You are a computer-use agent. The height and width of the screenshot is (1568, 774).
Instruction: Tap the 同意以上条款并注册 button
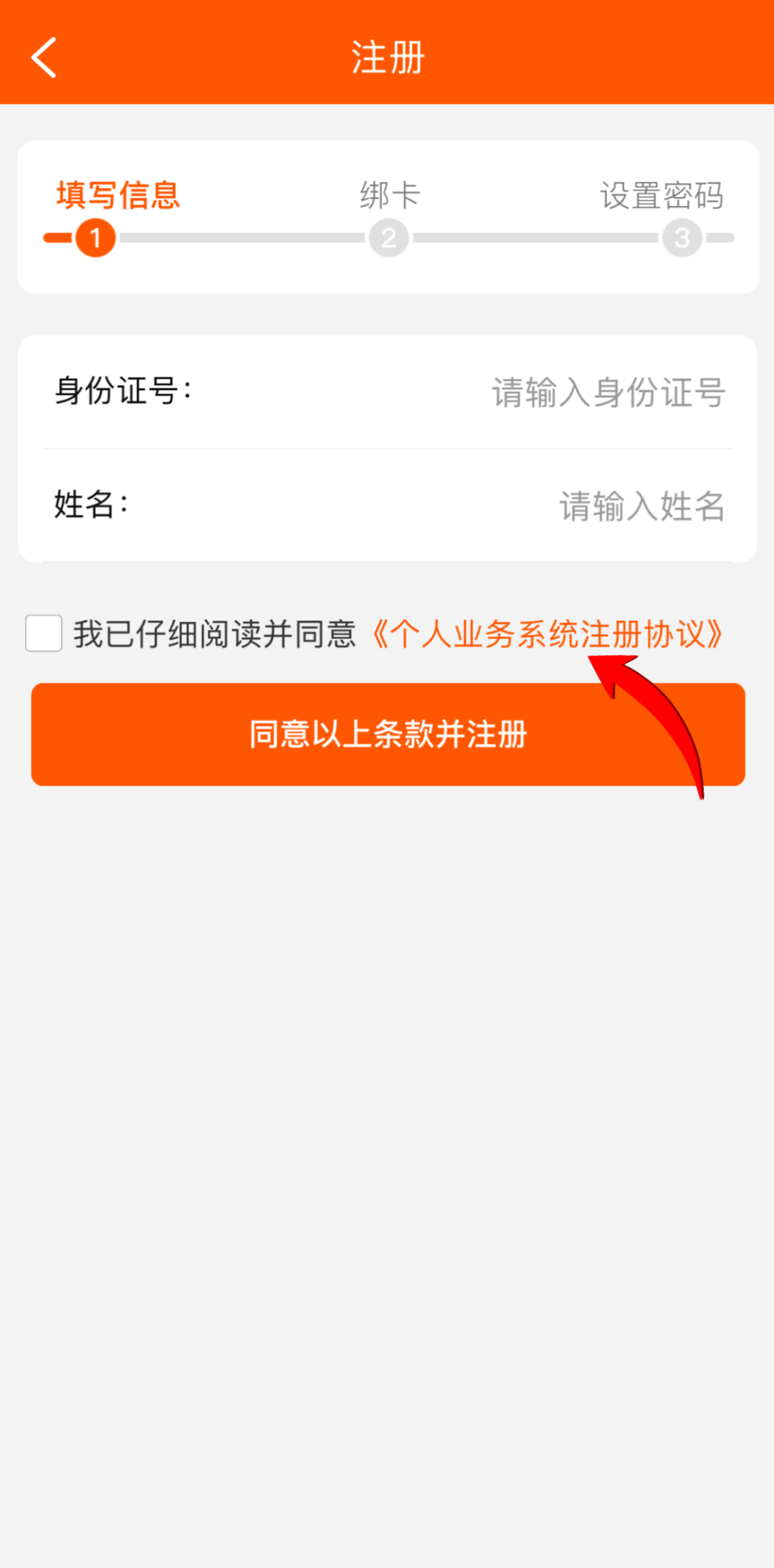point(388,735)
